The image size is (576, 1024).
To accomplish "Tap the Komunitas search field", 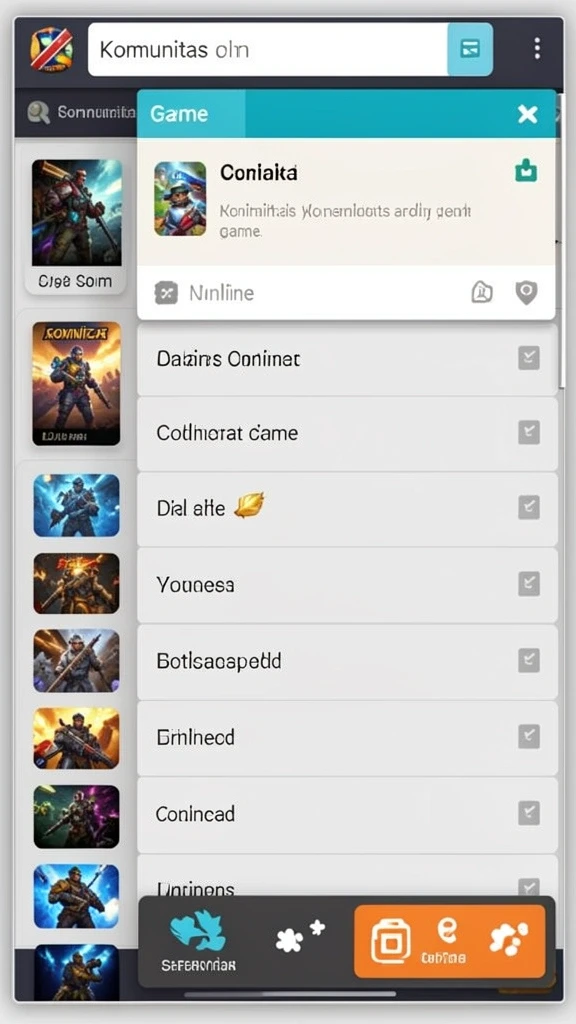I will [268, 50].
